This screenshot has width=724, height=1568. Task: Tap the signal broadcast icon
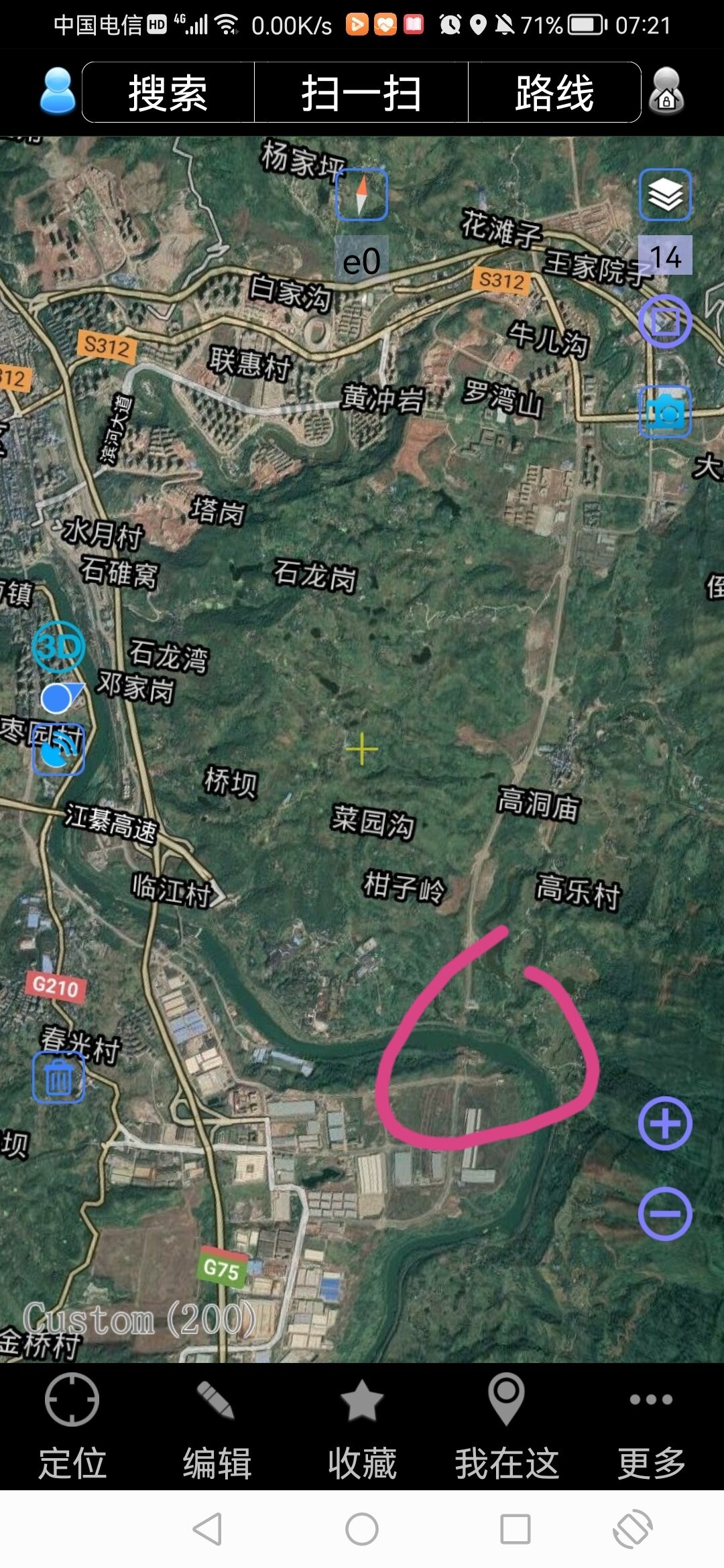(x=59, y=750)
